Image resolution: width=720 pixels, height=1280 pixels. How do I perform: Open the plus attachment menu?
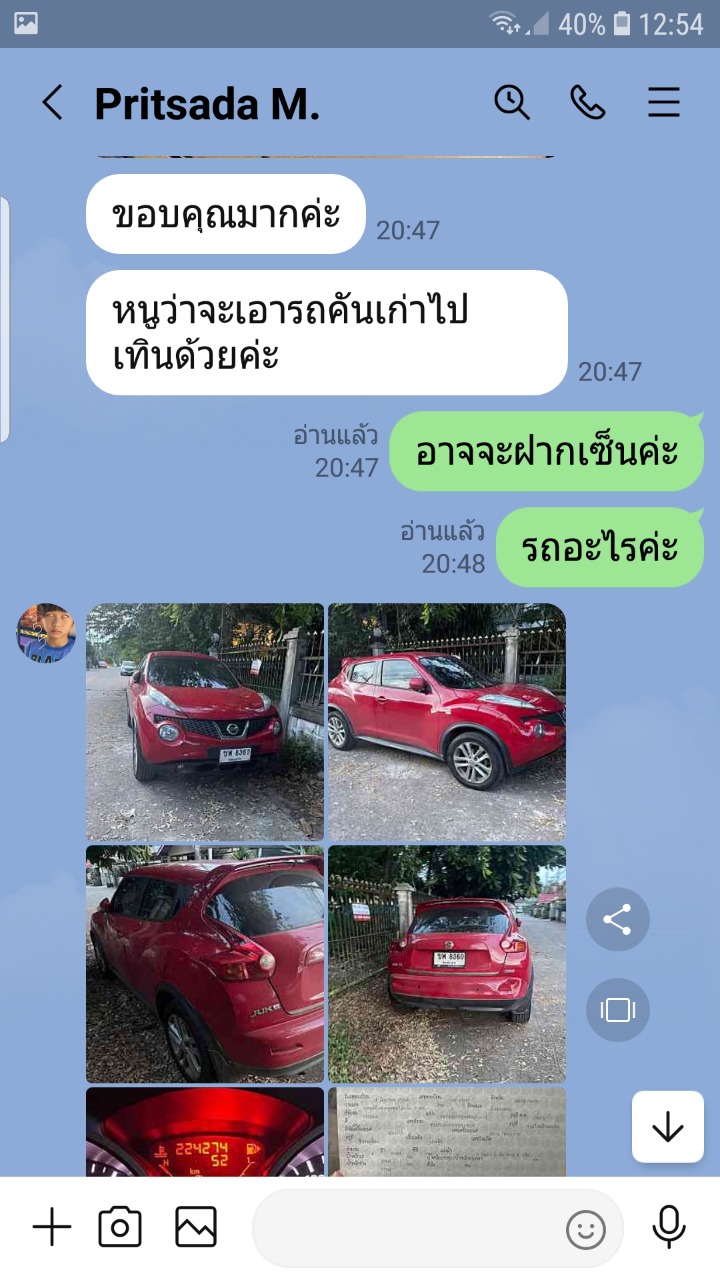pyautogui.click(x=52, y=1227)
